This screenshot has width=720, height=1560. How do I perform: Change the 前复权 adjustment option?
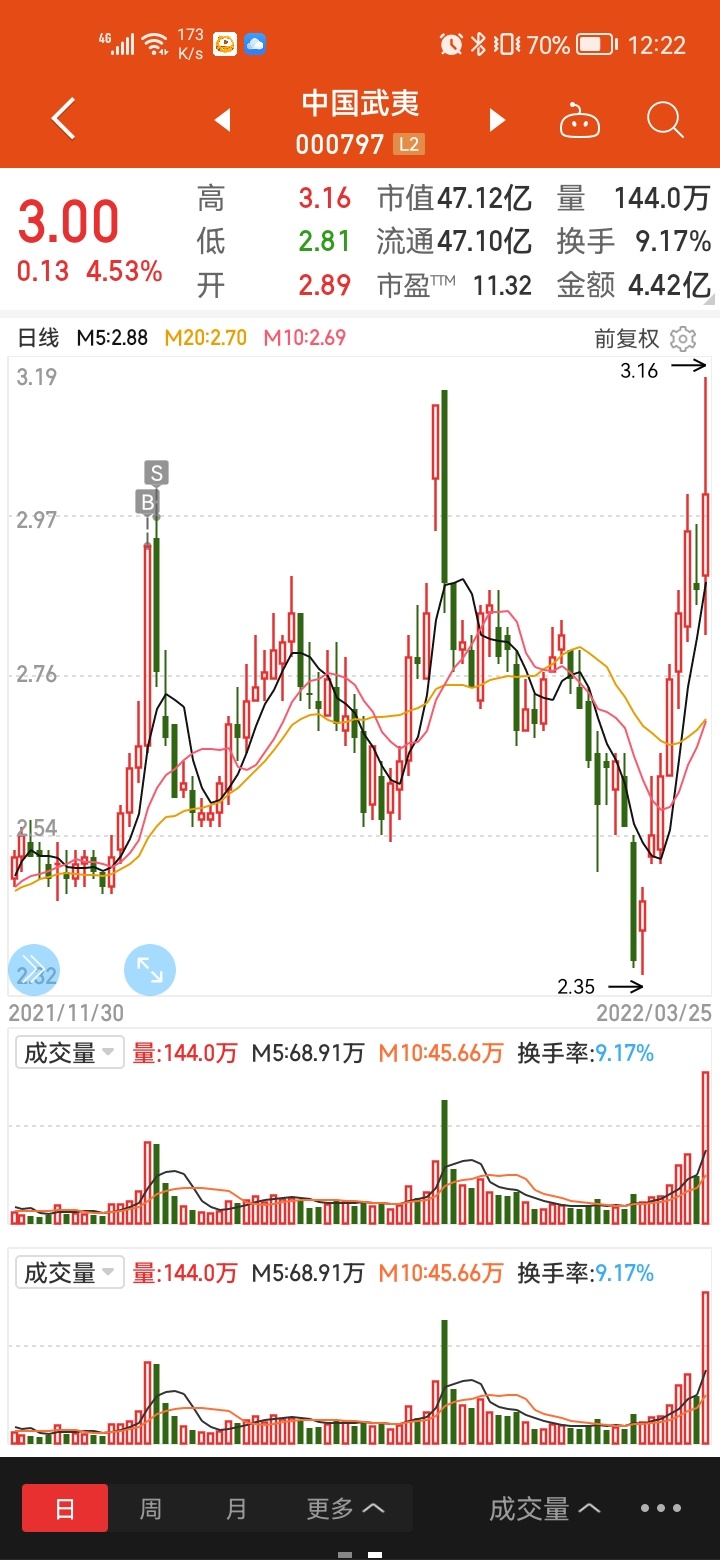pyautogui.click(x=627, y=338)
